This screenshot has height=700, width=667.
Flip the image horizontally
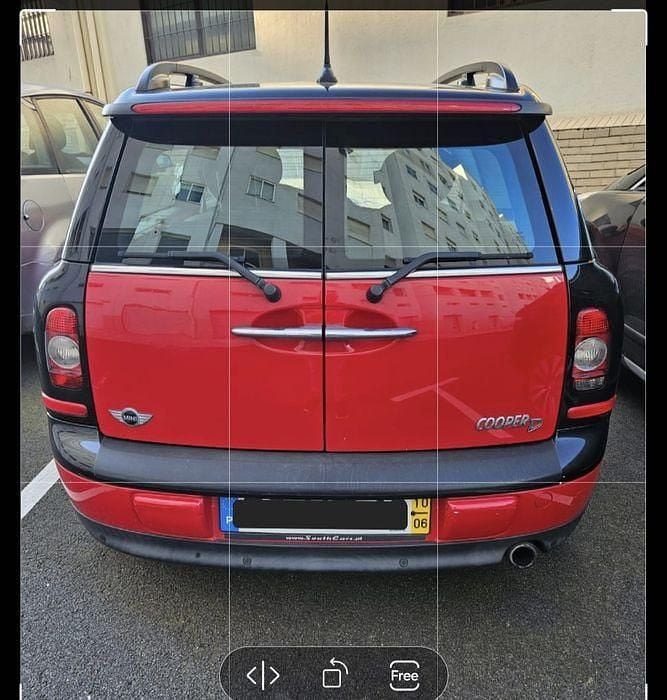coord(263,675)
